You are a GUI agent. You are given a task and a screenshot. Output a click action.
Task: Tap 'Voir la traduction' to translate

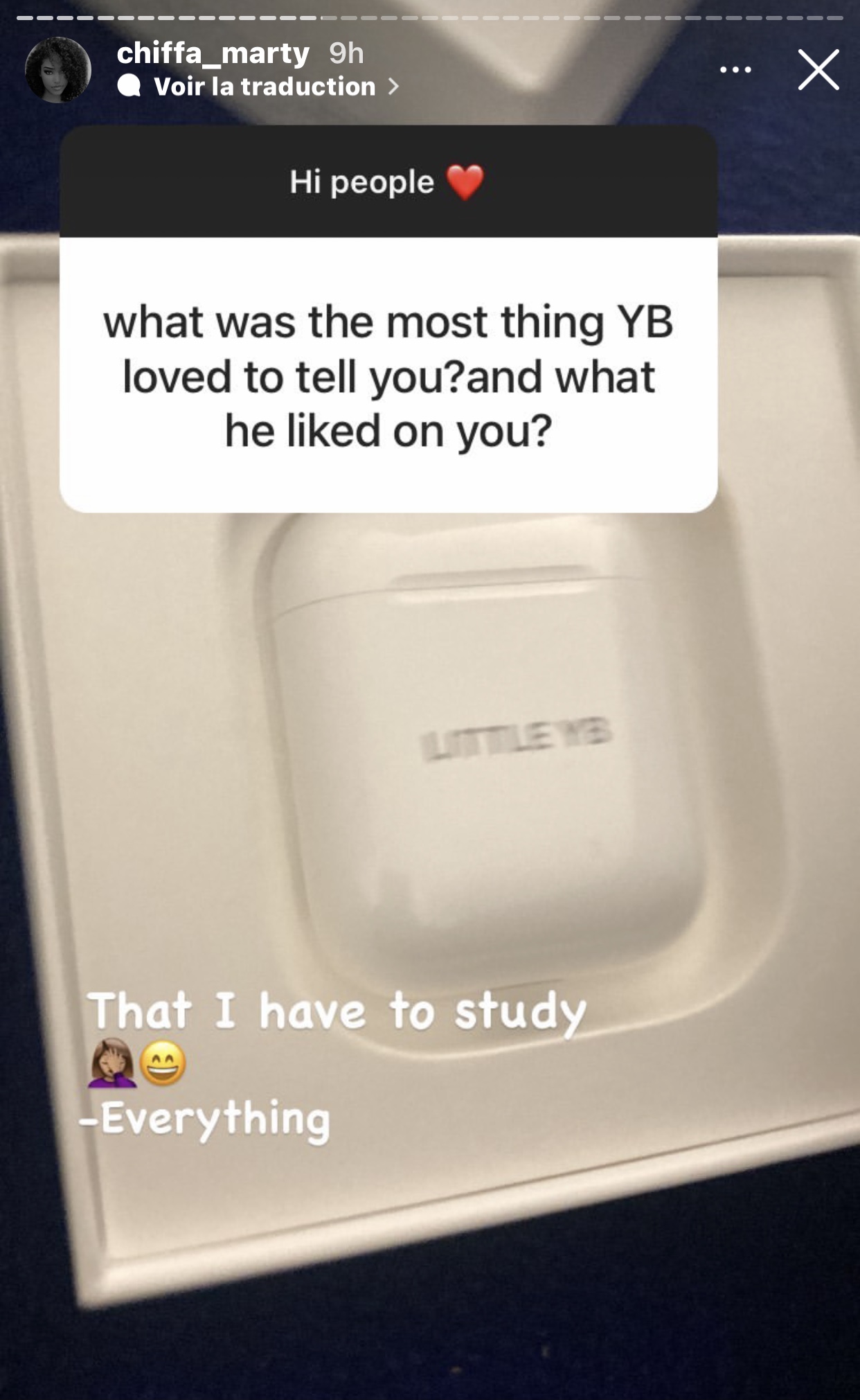point(265,87)
